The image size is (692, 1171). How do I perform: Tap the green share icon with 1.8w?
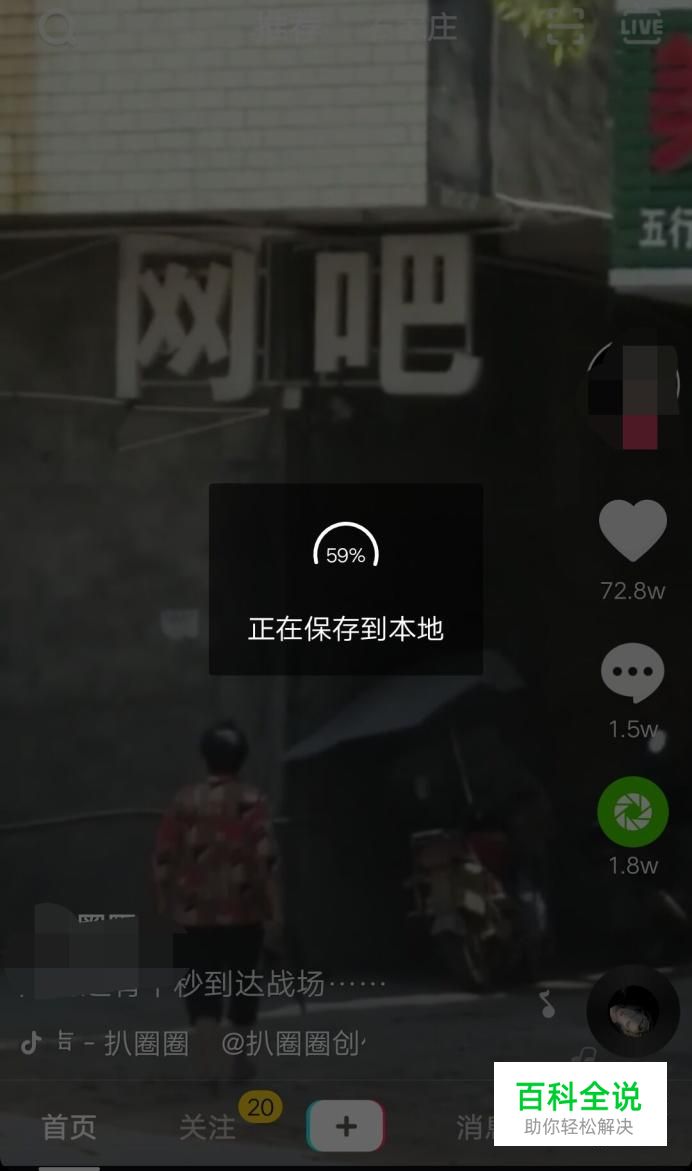pyautogui.click(x=632, y=811)
